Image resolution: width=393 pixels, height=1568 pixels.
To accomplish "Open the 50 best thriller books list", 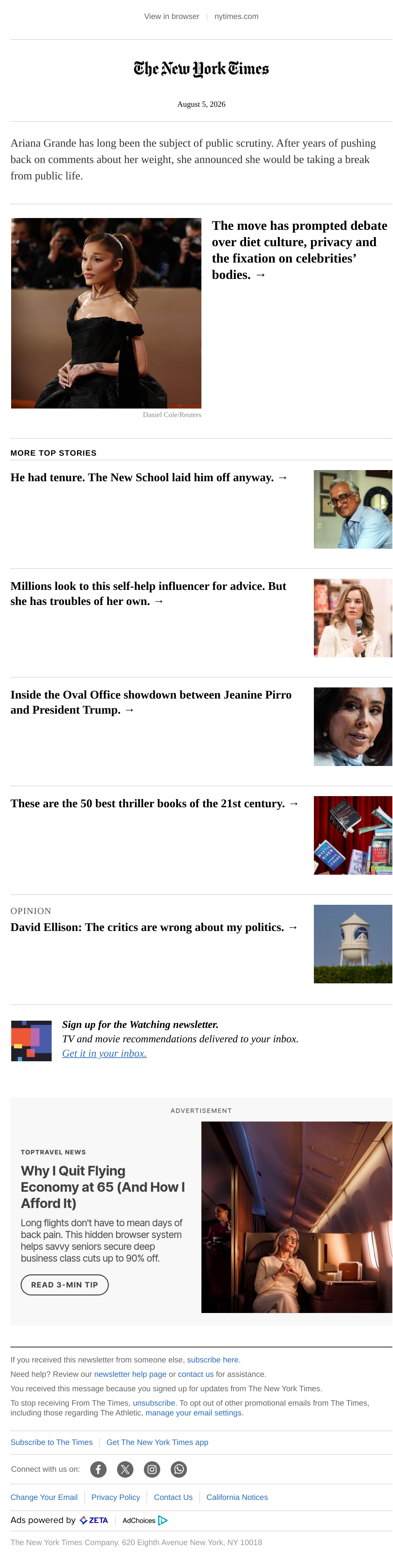I will (x=155, y=804).
